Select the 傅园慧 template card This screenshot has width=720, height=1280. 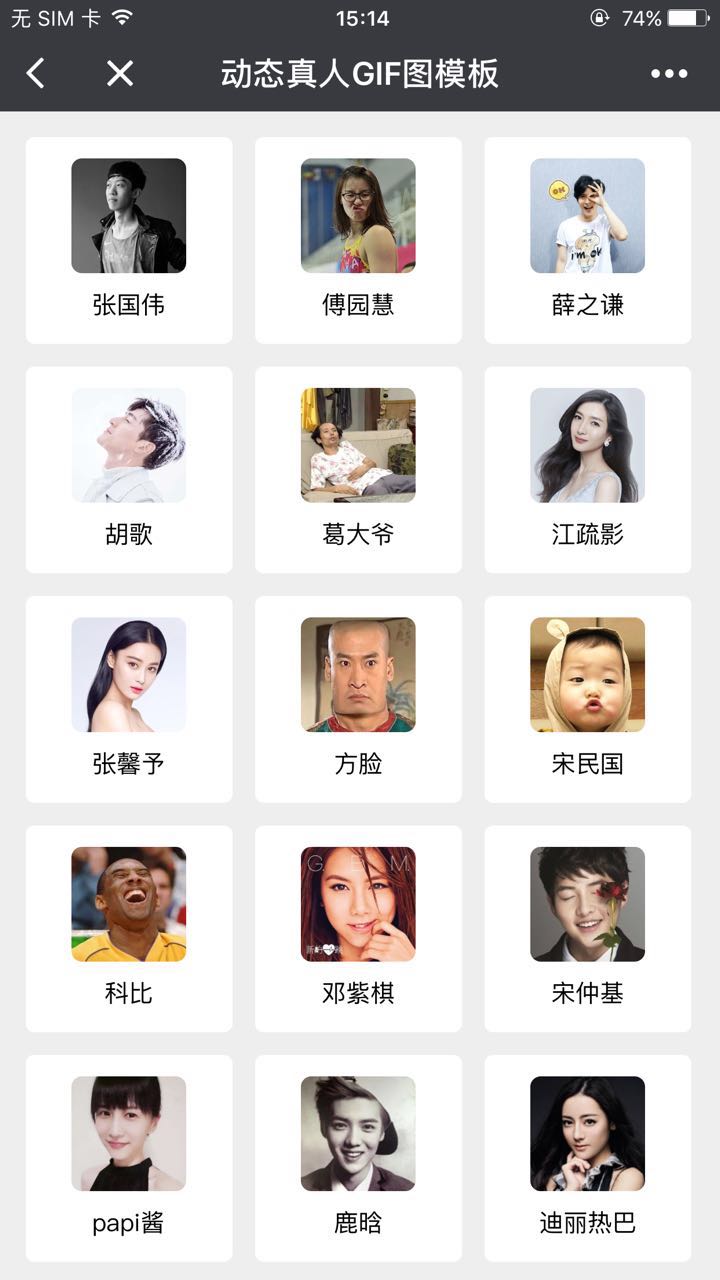tap(358, 240)
